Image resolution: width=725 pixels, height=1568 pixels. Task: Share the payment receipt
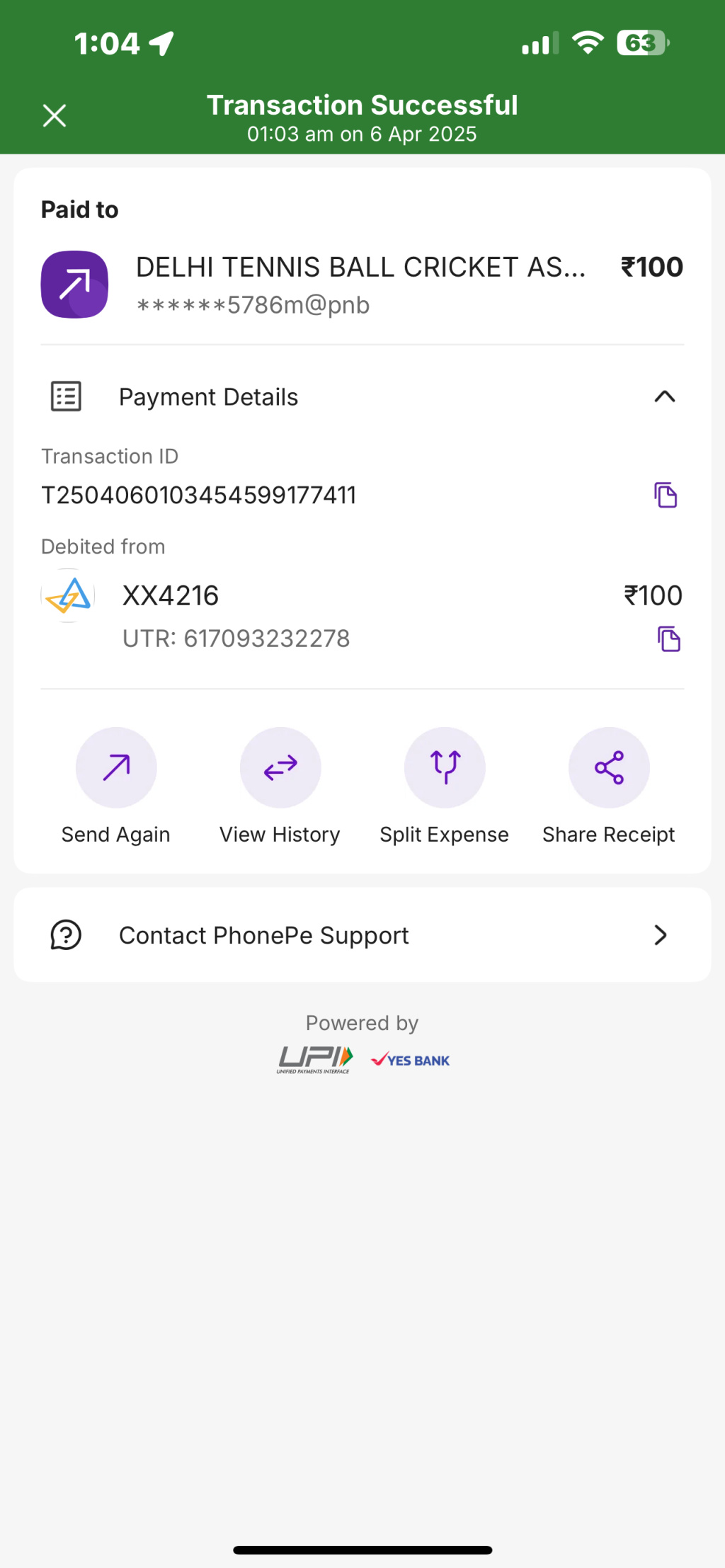coord(609,768)
